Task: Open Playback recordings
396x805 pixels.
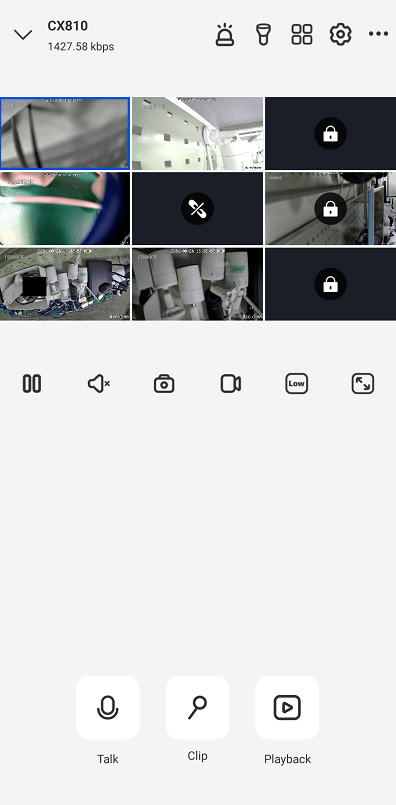Action: tap(287, 707)
